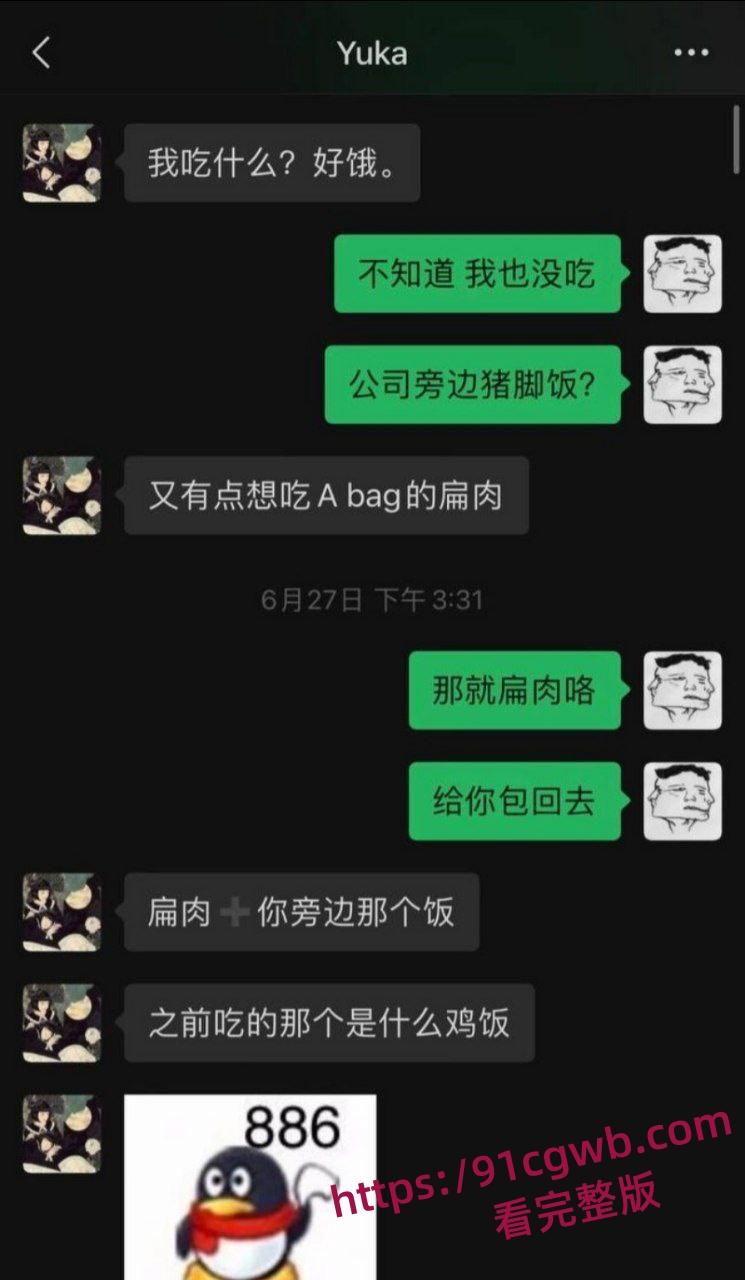
Task: Click the back arrow to leave the chat
Action: click(42, 53)
